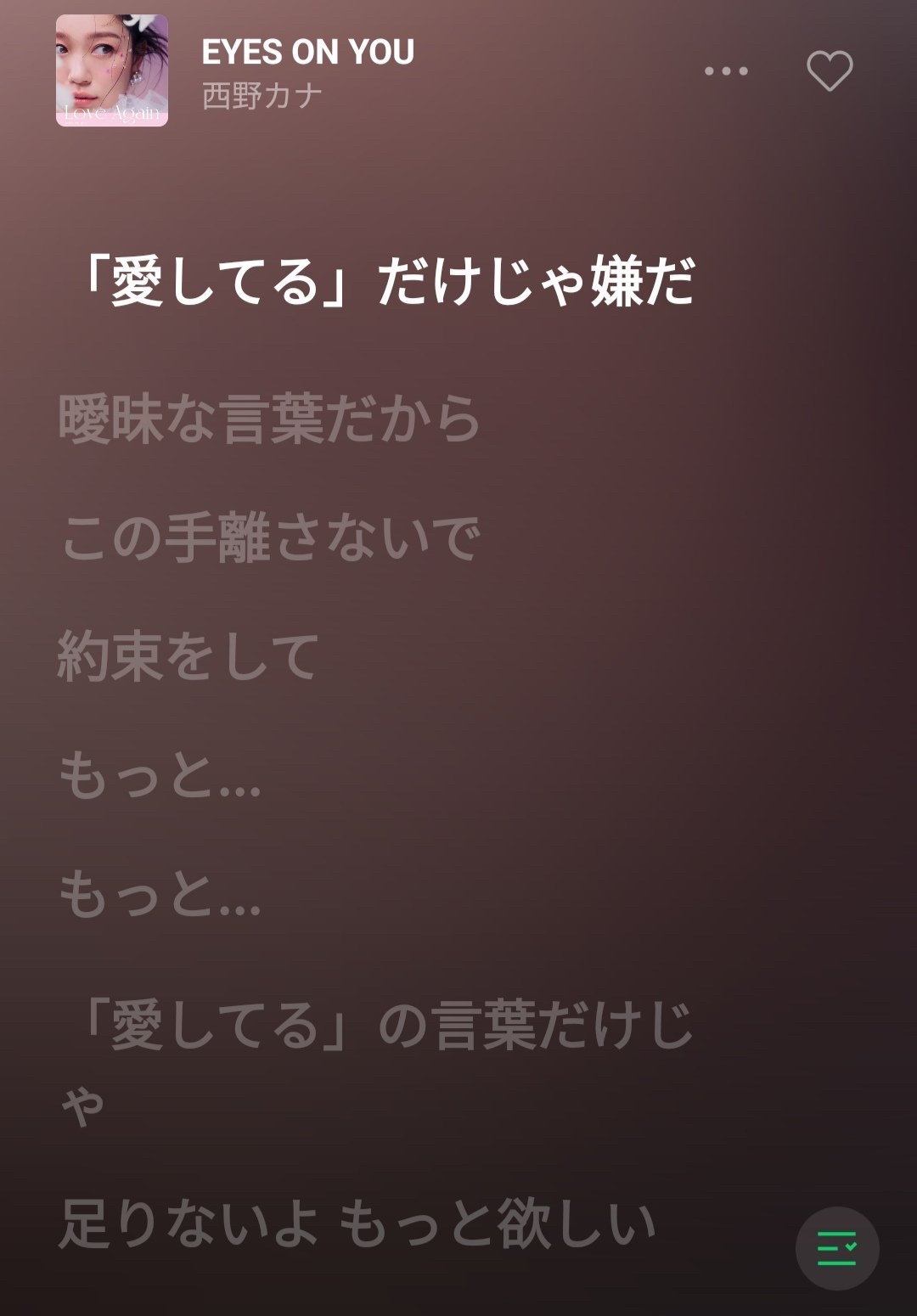Screen dimensions: 917x1316
Task: Open the three-dot more options menu
Action: [x=726, y=72]
